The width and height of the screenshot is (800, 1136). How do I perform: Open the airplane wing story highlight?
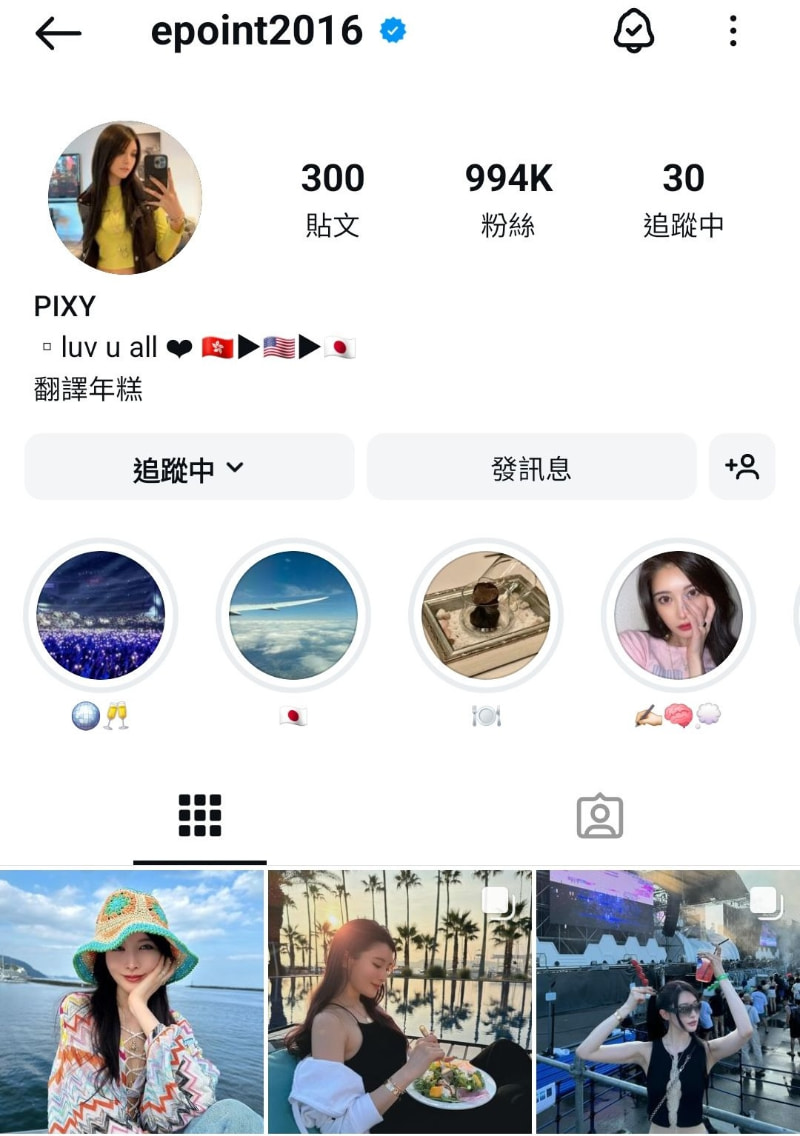pos(293,615)
